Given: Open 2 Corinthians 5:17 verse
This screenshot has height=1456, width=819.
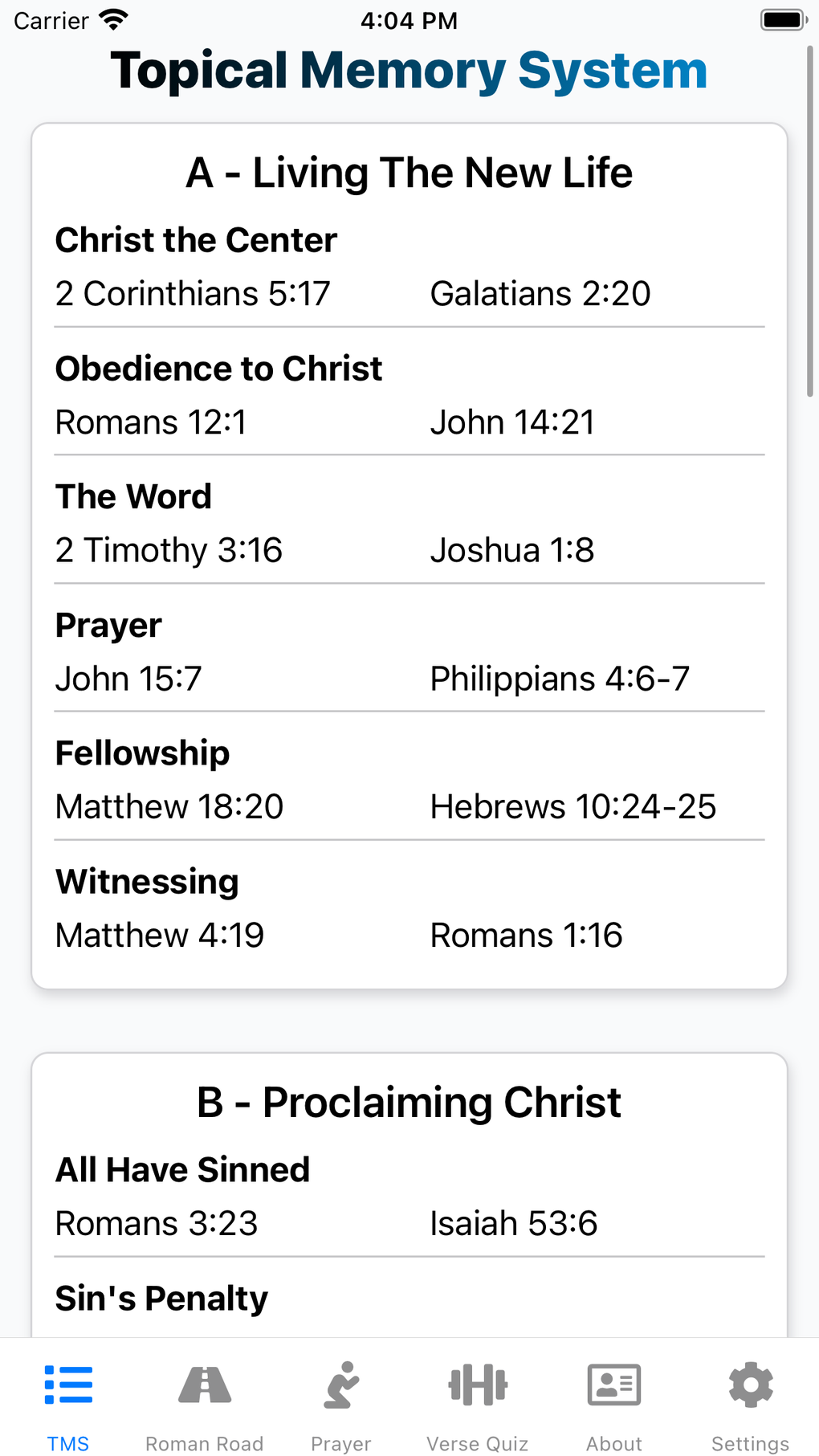Looking at the screenshot, I should [192, 293].
